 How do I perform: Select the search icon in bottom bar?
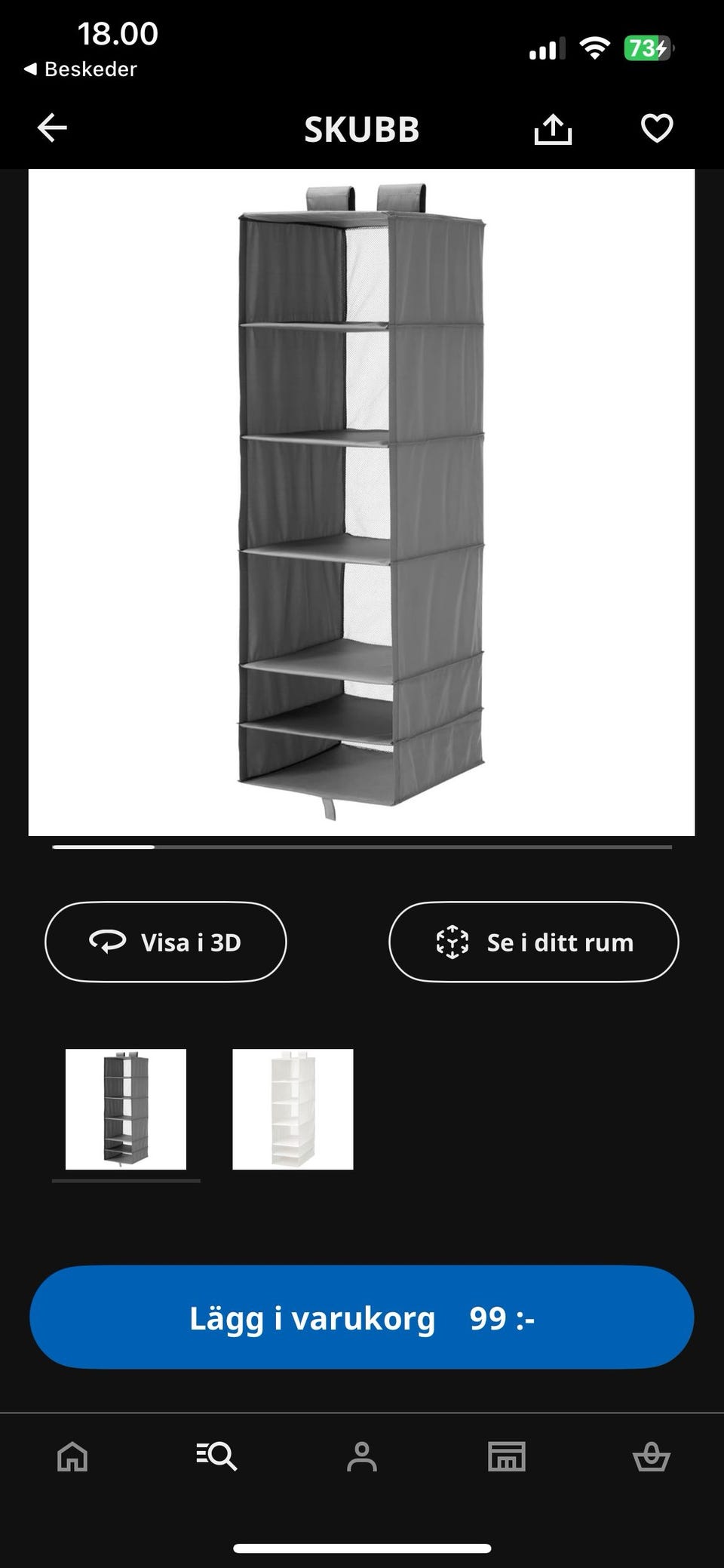(x=218, y=1456)
